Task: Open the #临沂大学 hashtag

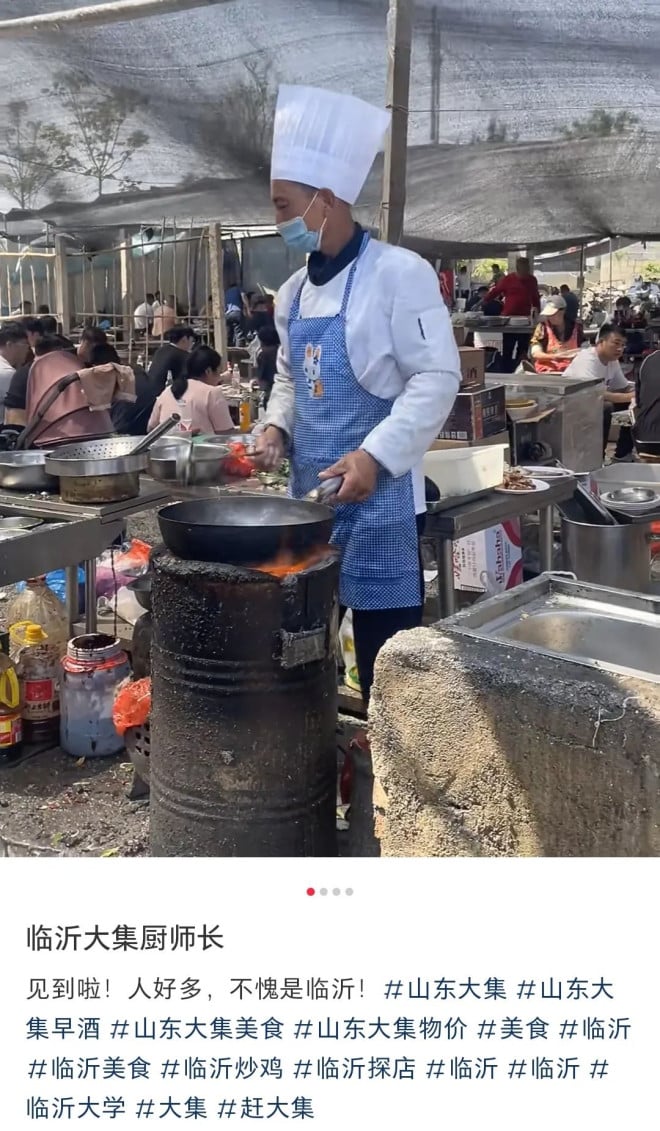Action: click(x=76, y=1107)
